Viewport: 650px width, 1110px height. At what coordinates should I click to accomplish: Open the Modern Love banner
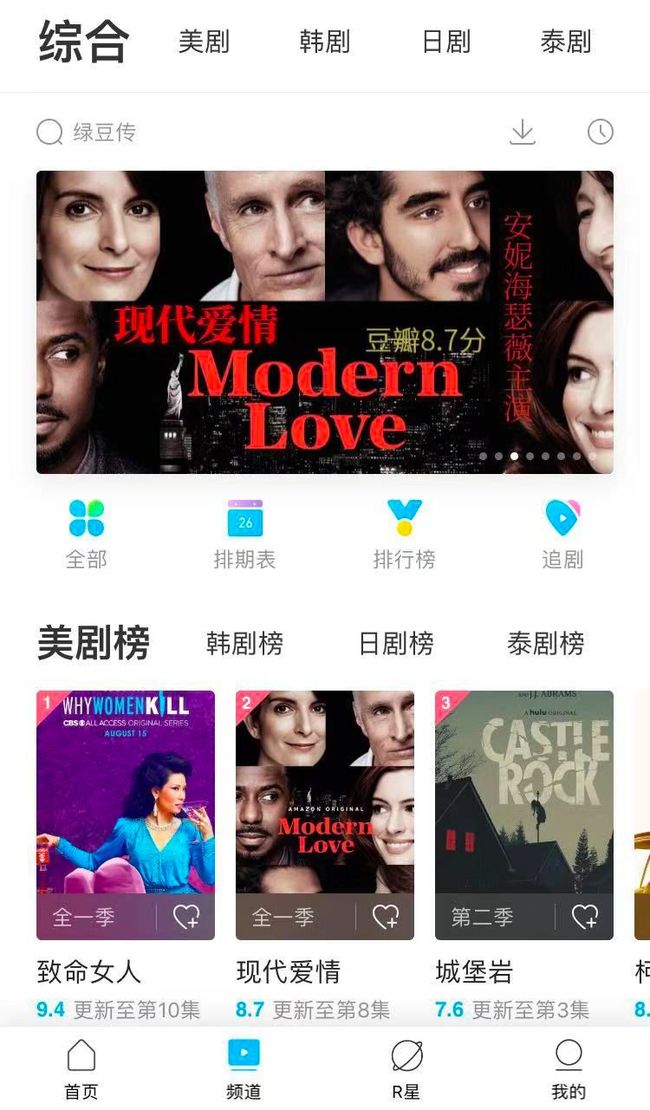(325, 322)
